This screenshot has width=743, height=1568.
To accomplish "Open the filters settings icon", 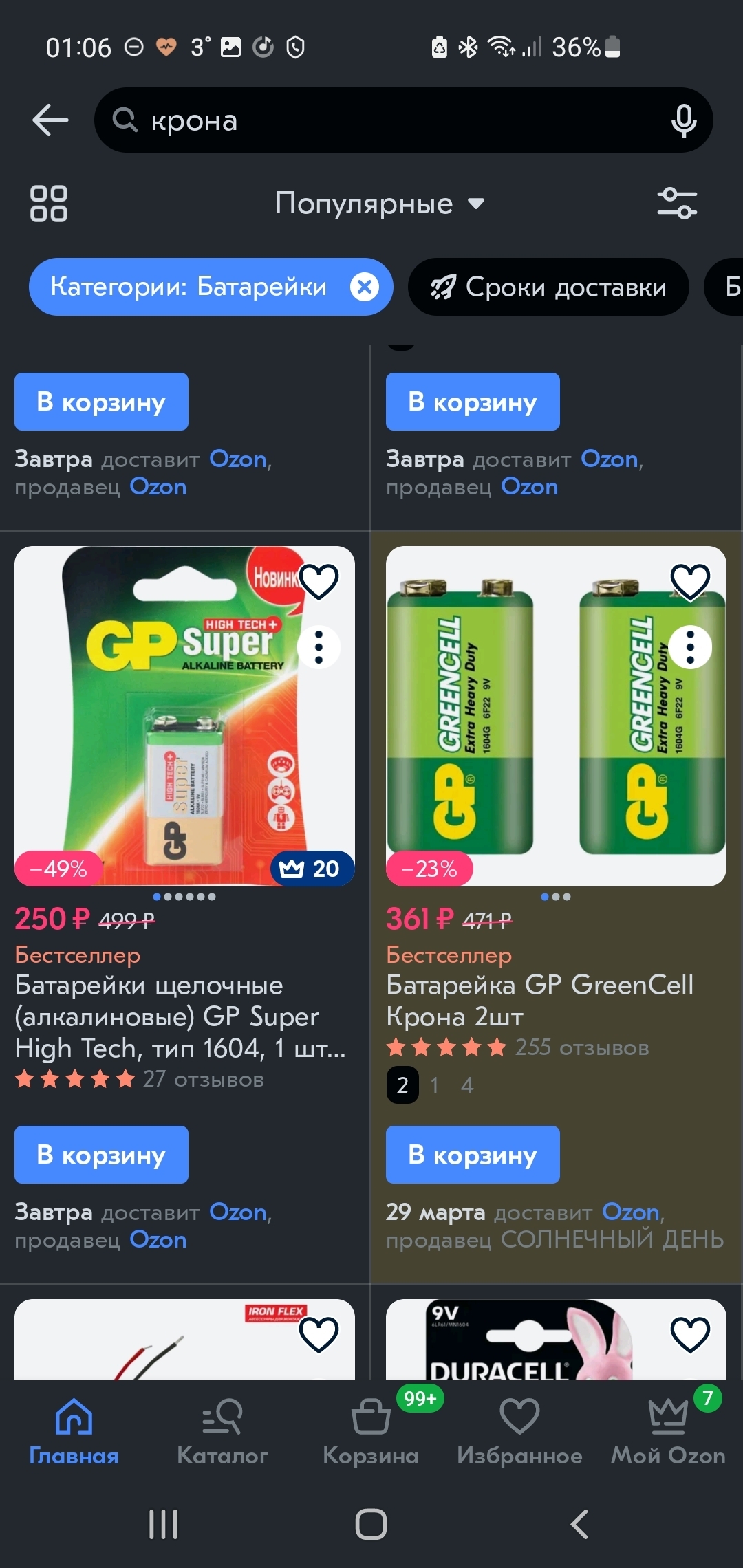I will [677, 204].
